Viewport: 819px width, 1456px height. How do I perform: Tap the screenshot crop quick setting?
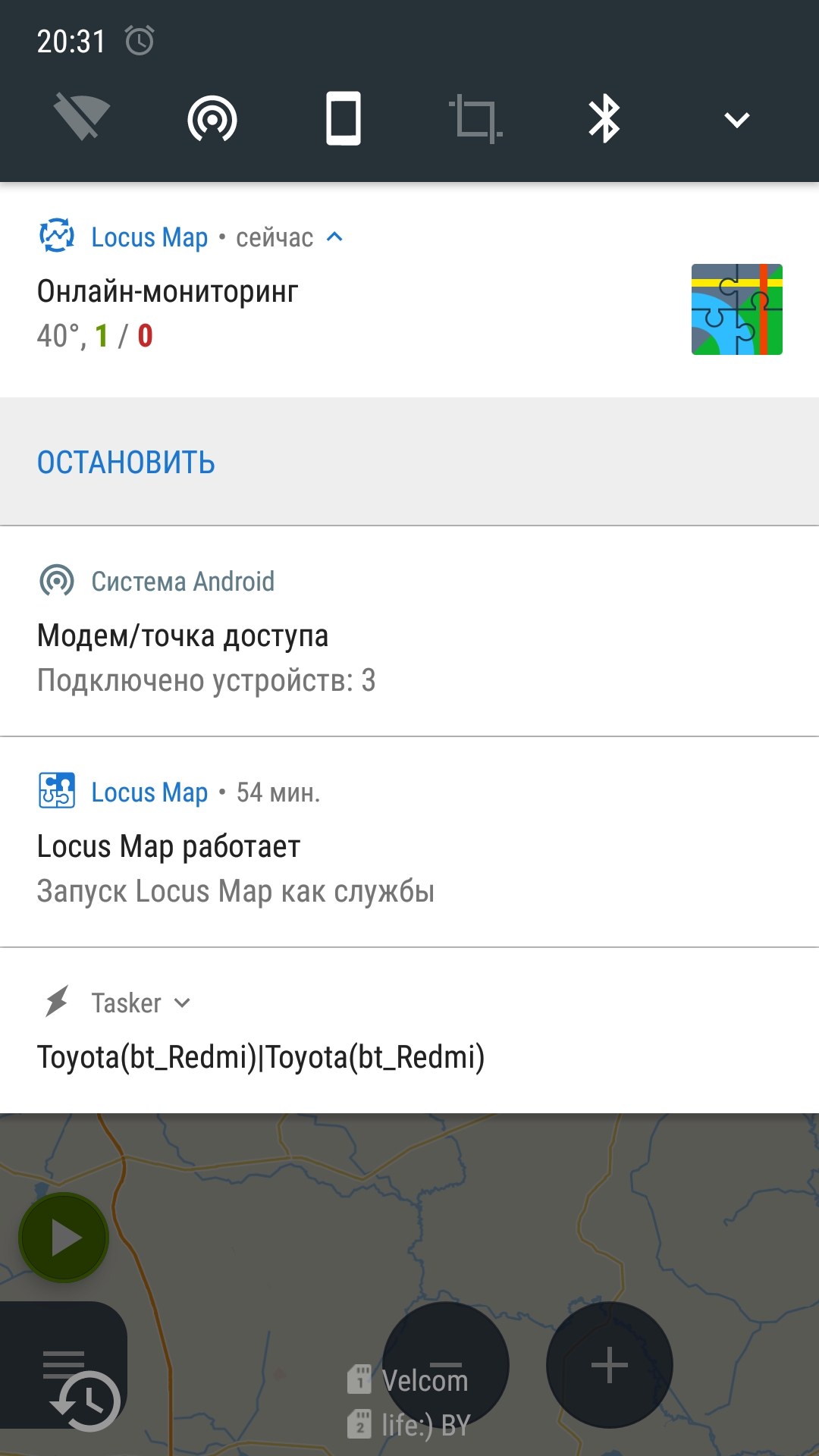click(475, 119)
